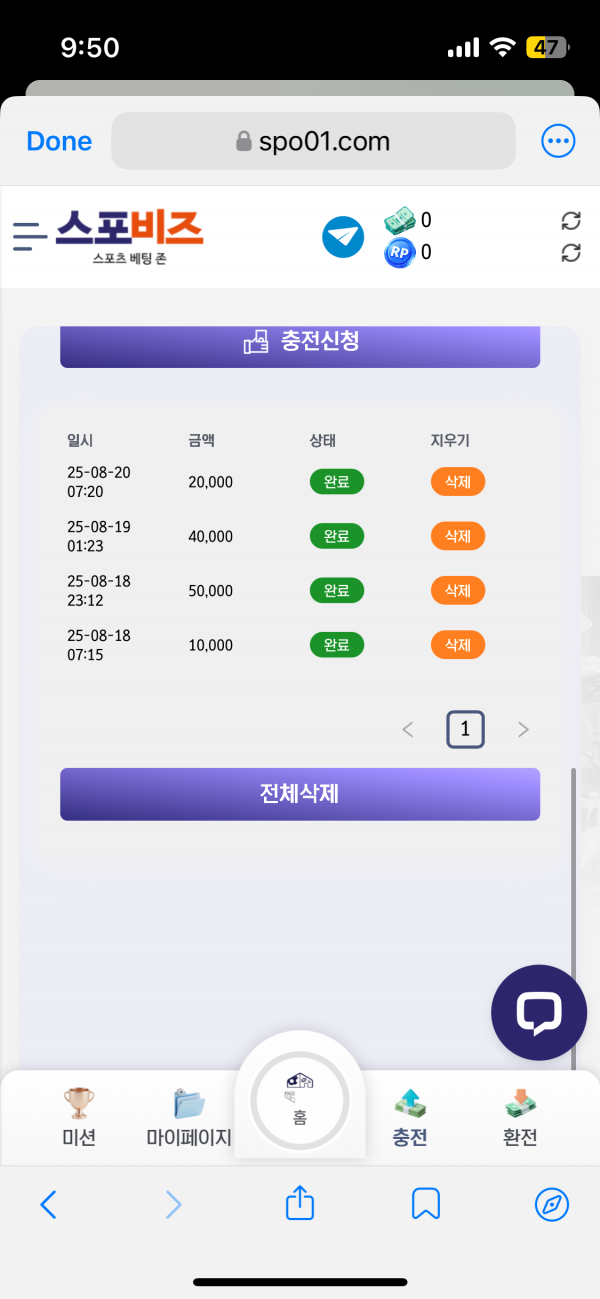Switch to the 미션 tab
The width and height of the screenshot is (600, 1299).
(79, 1118)
